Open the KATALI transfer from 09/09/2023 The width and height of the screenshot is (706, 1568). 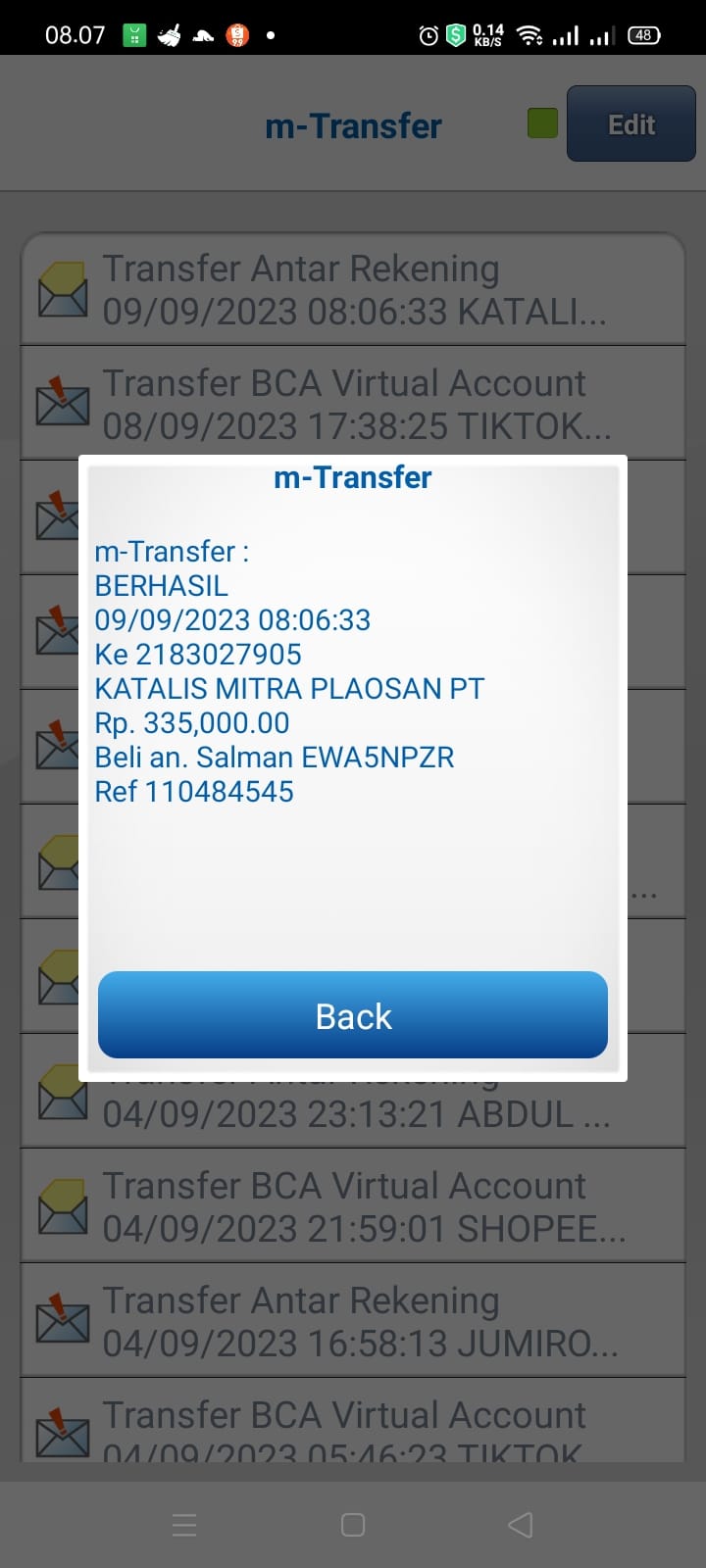coord(353,289)
